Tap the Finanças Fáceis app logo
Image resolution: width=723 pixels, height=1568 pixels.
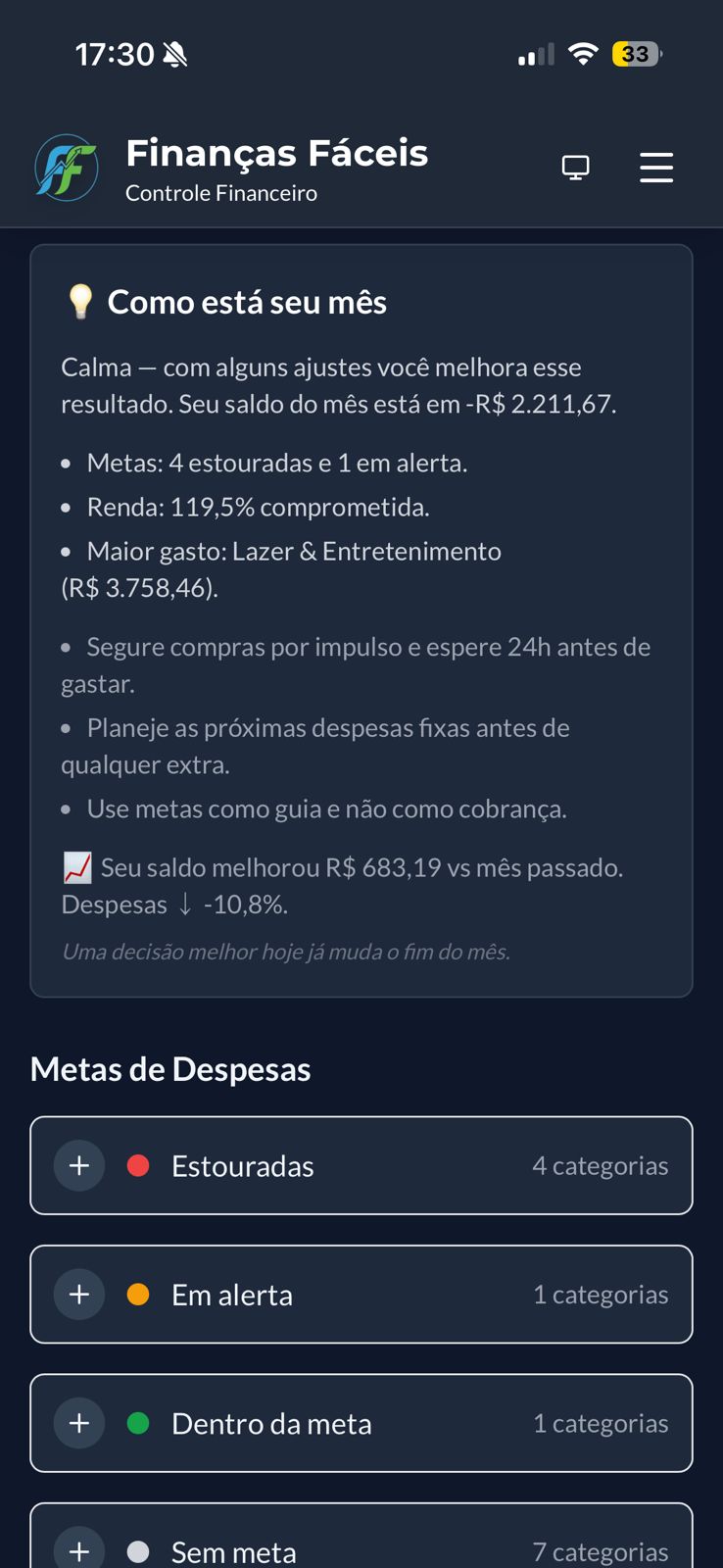pos(66,167)
